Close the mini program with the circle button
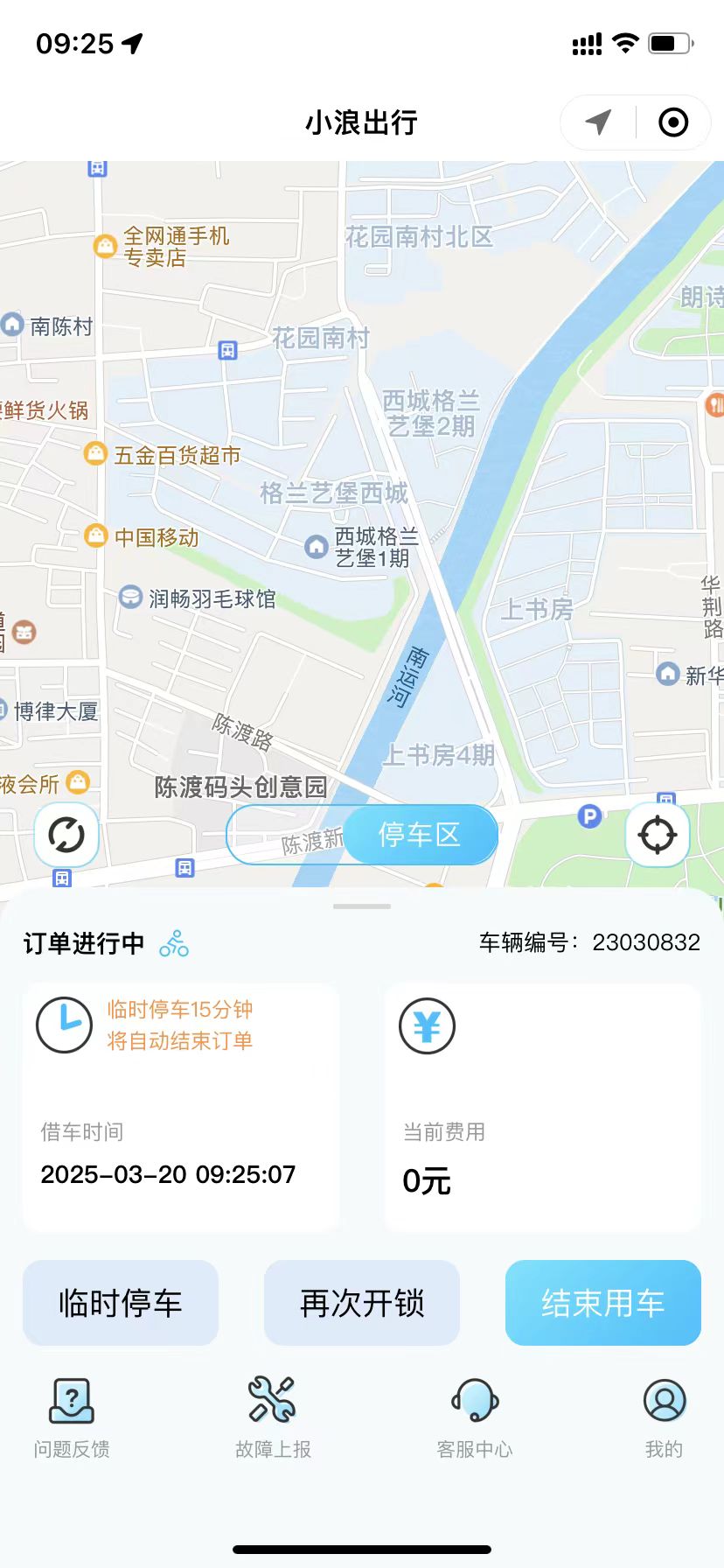The image size is (724, 1568). pyautogui.click(x=672, y=122)
